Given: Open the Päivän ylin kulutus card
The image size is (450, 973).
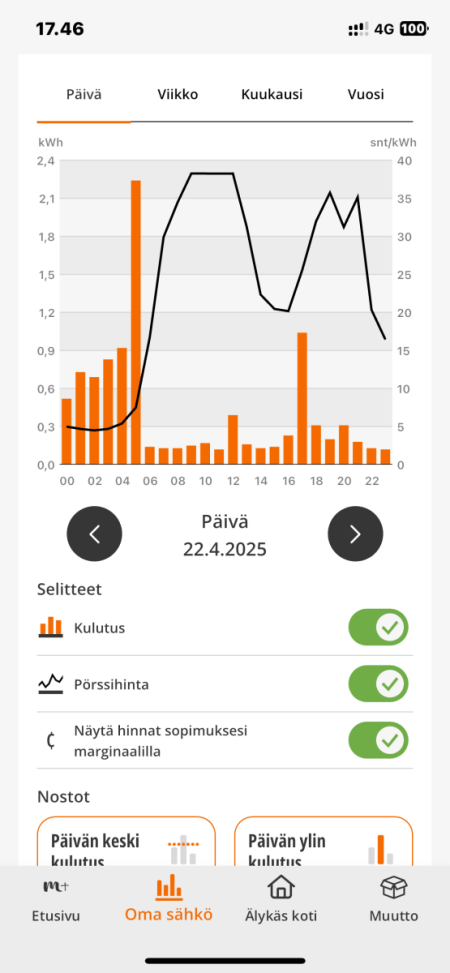Looking at the screenshot, I should [323, 841].
